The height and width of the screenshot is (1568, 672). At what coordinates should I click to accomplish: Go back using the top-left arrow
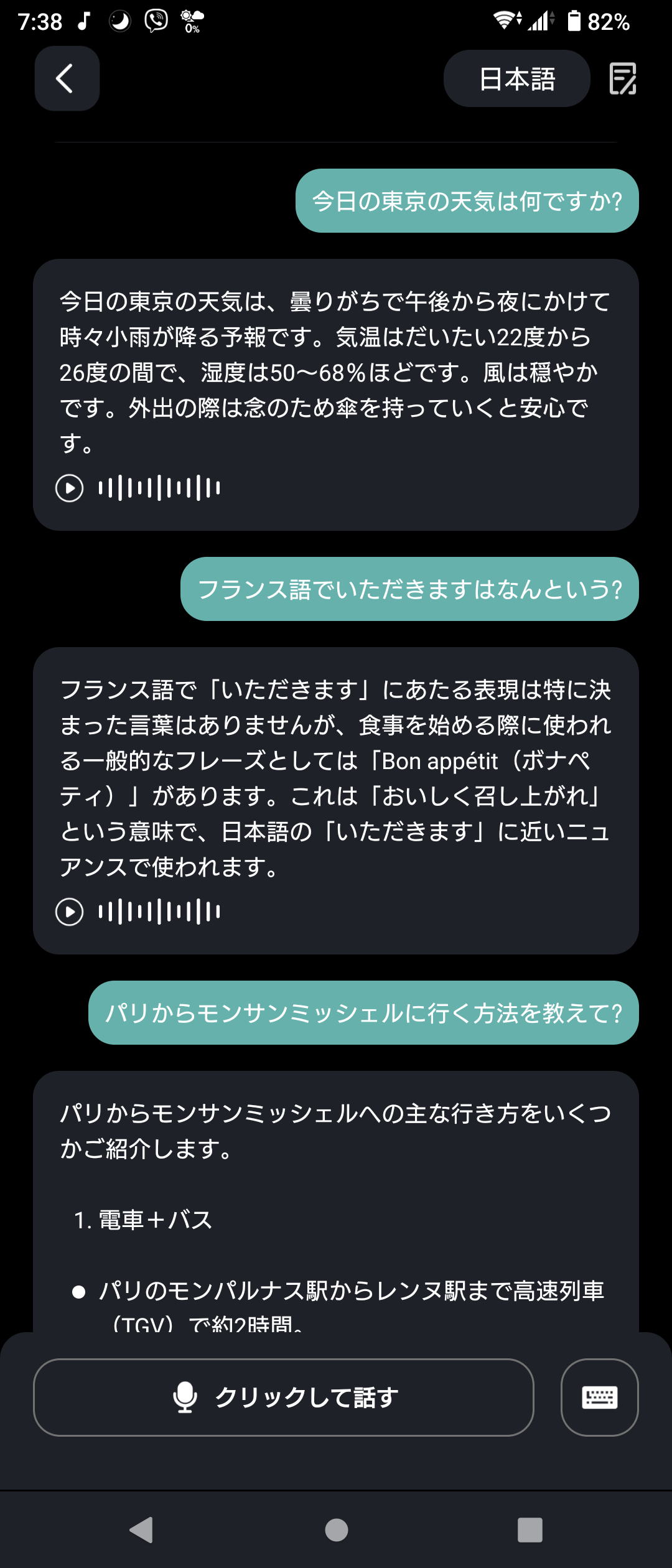point(67,78)
